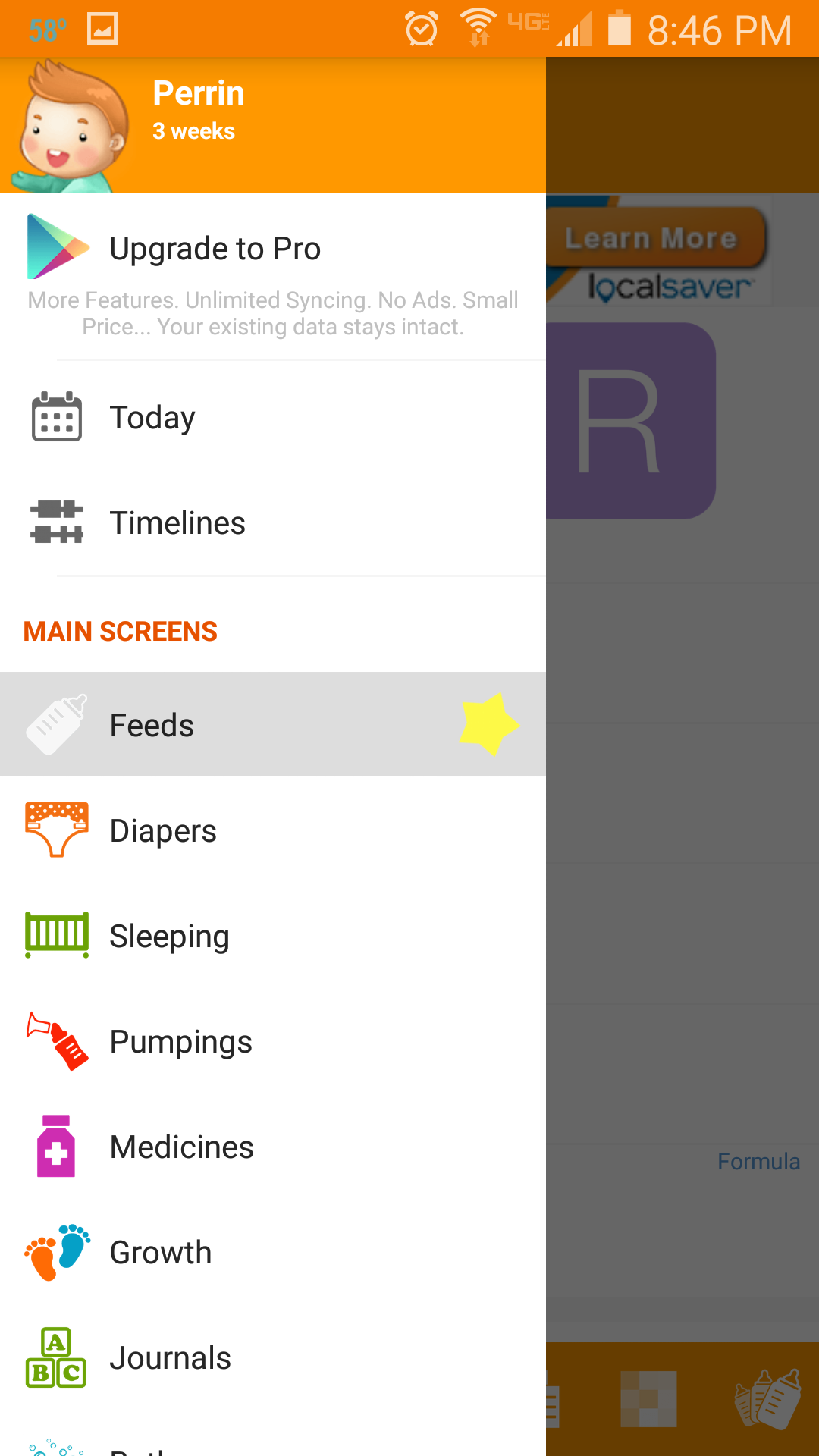Image resolution: width=819 pixels, height=1456 pixels.
Task: Select Medicines
Action: (x=273, y=1146)
